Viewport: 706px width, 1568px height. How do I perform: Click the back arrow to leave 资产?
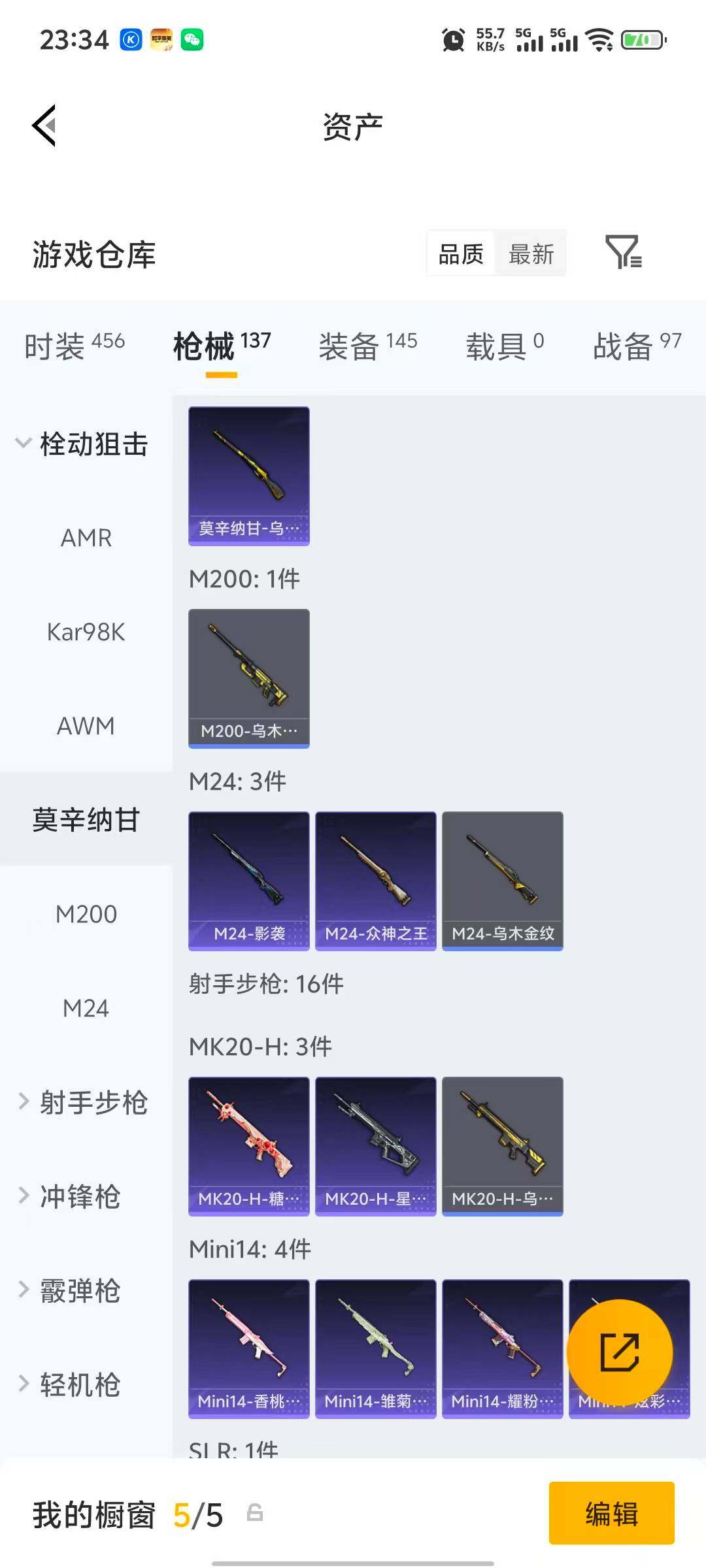click(43, 125)
